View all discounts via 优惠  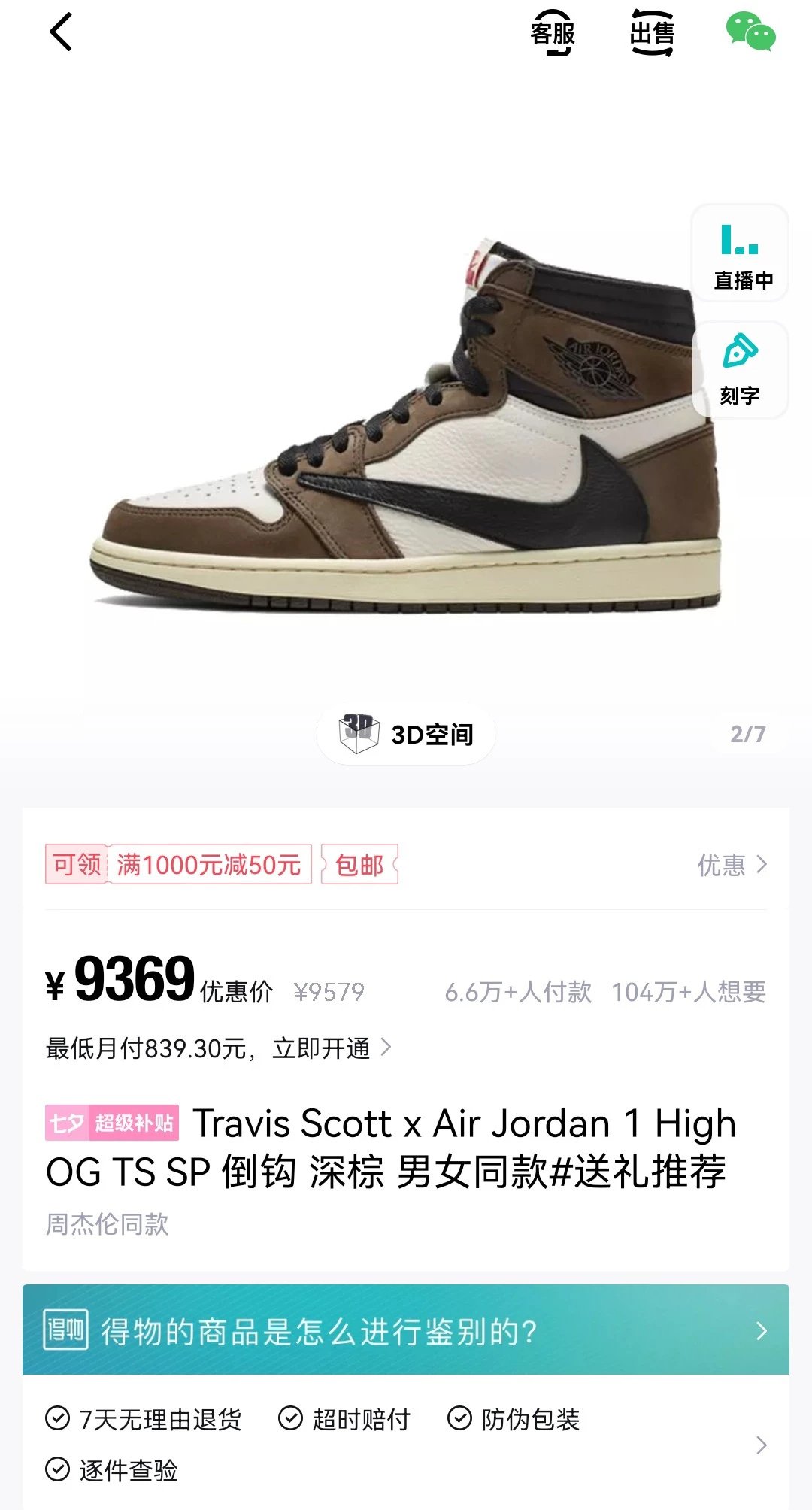(x=732, y=865)
